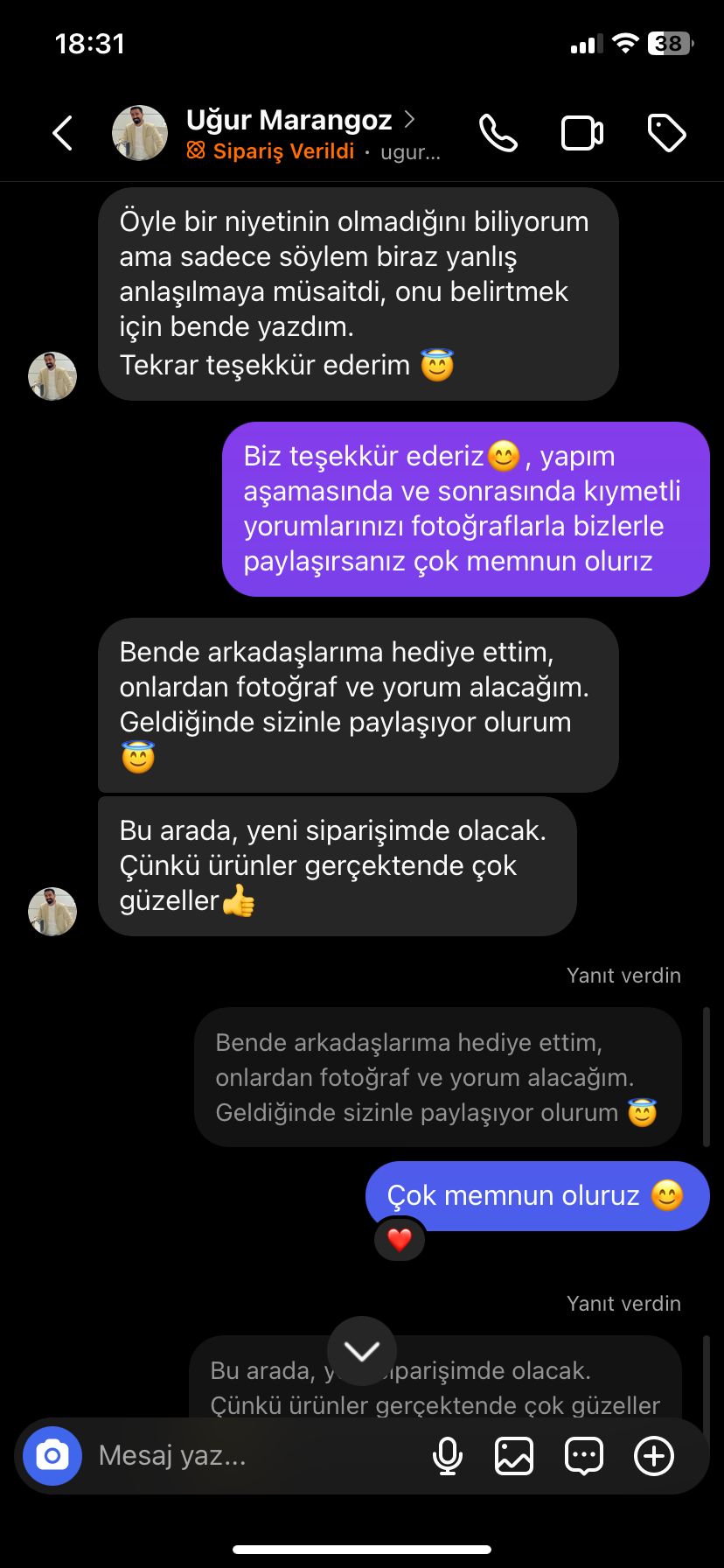This screenshot has width=724, height=1568.
Task: Open saved replies chat bubble icon
Action: pos(584,1456)
